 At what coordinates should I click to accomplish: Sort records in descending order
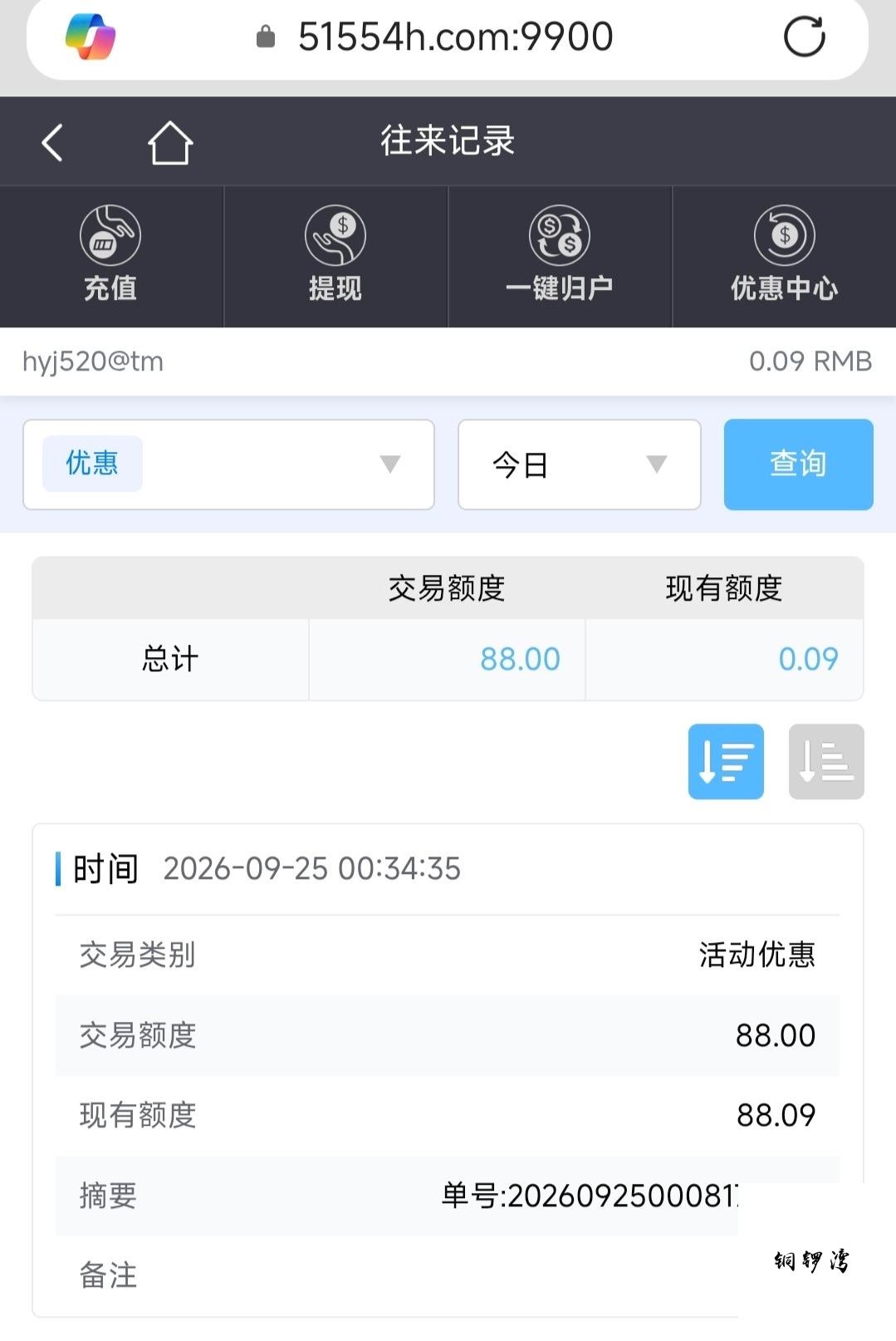point(726,761)
